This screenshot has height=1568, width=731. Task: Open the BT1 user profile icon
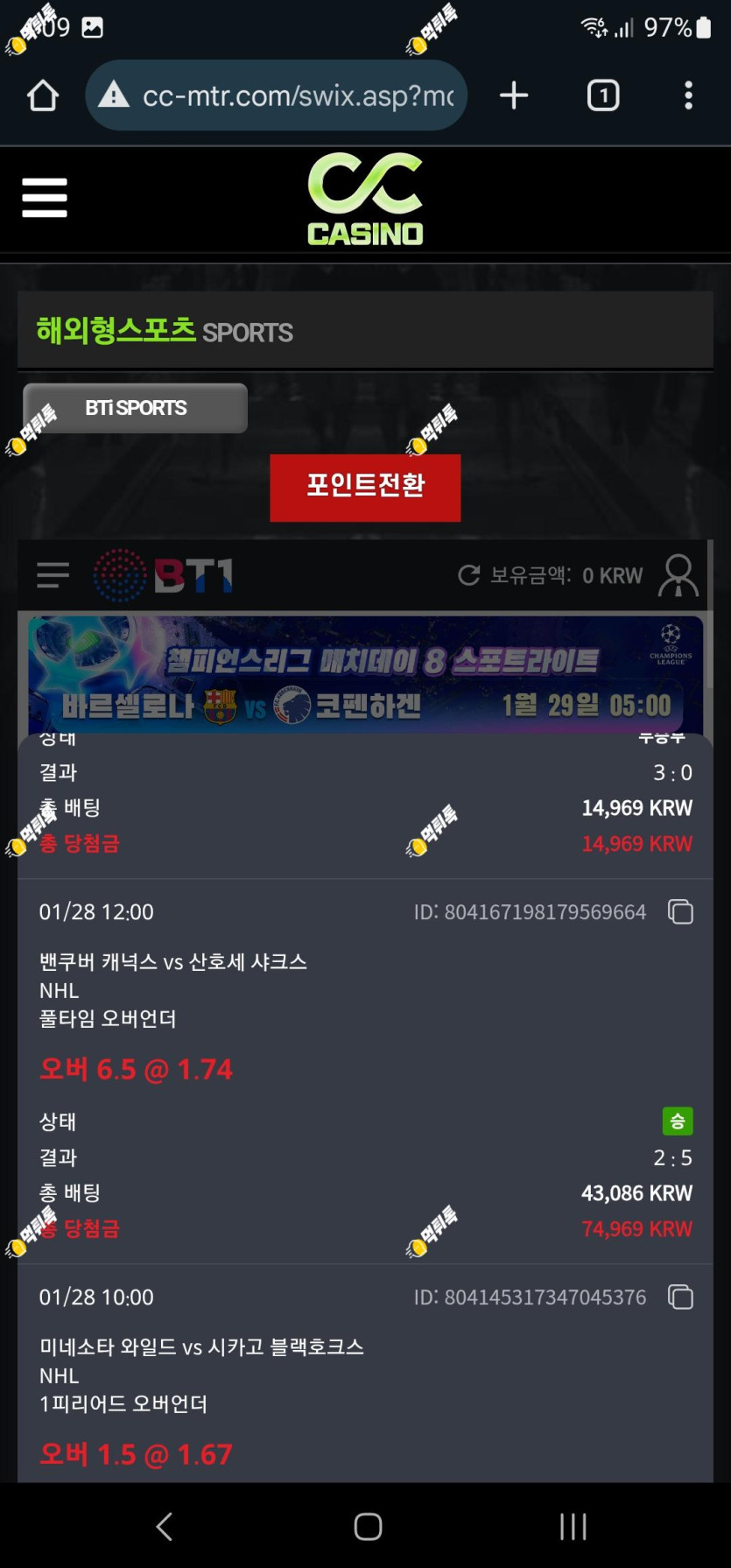pyautogui.click(x=678, y=575)
